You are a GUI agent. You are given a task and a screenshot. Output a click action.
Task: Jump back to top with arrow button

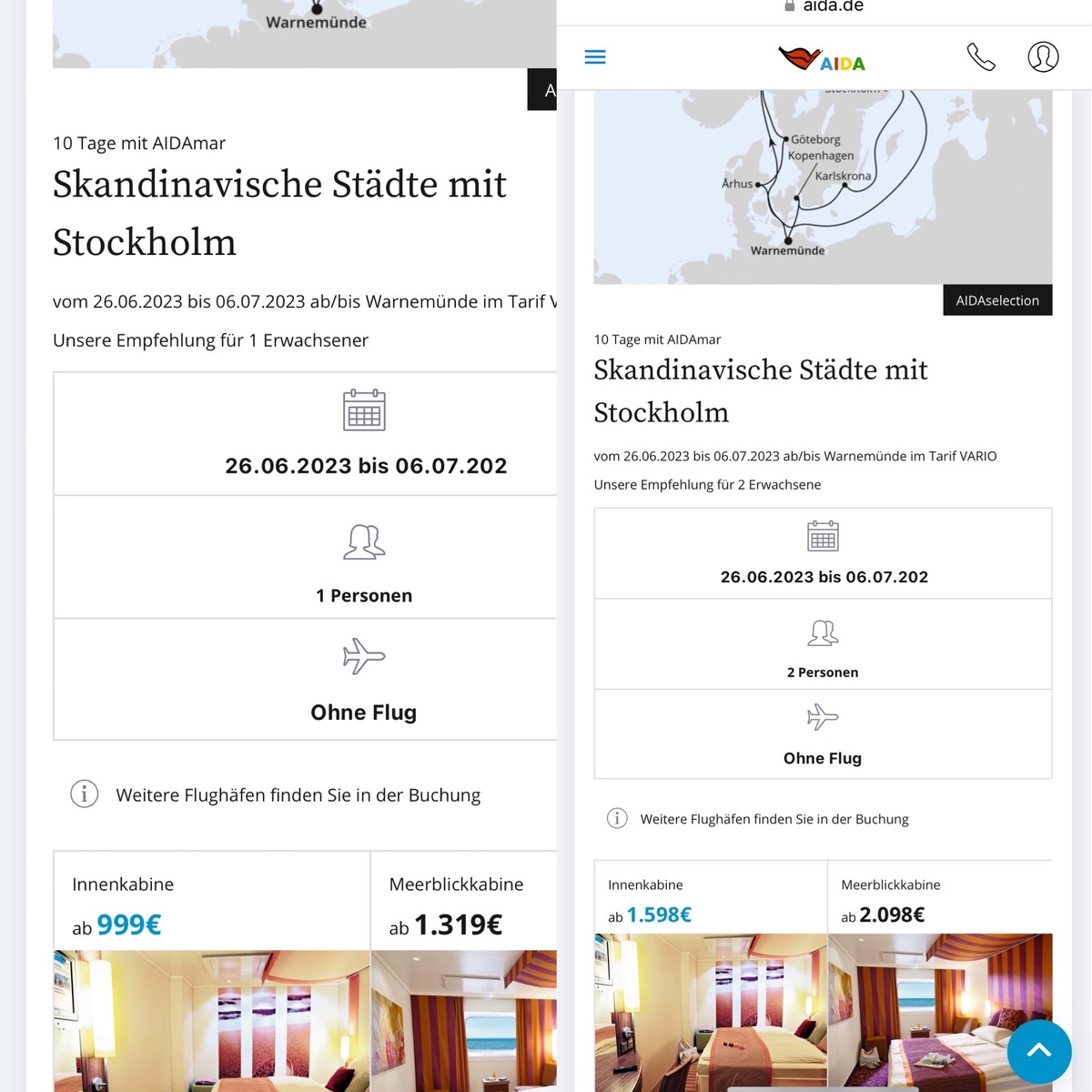click(x=1039, y=1051)
